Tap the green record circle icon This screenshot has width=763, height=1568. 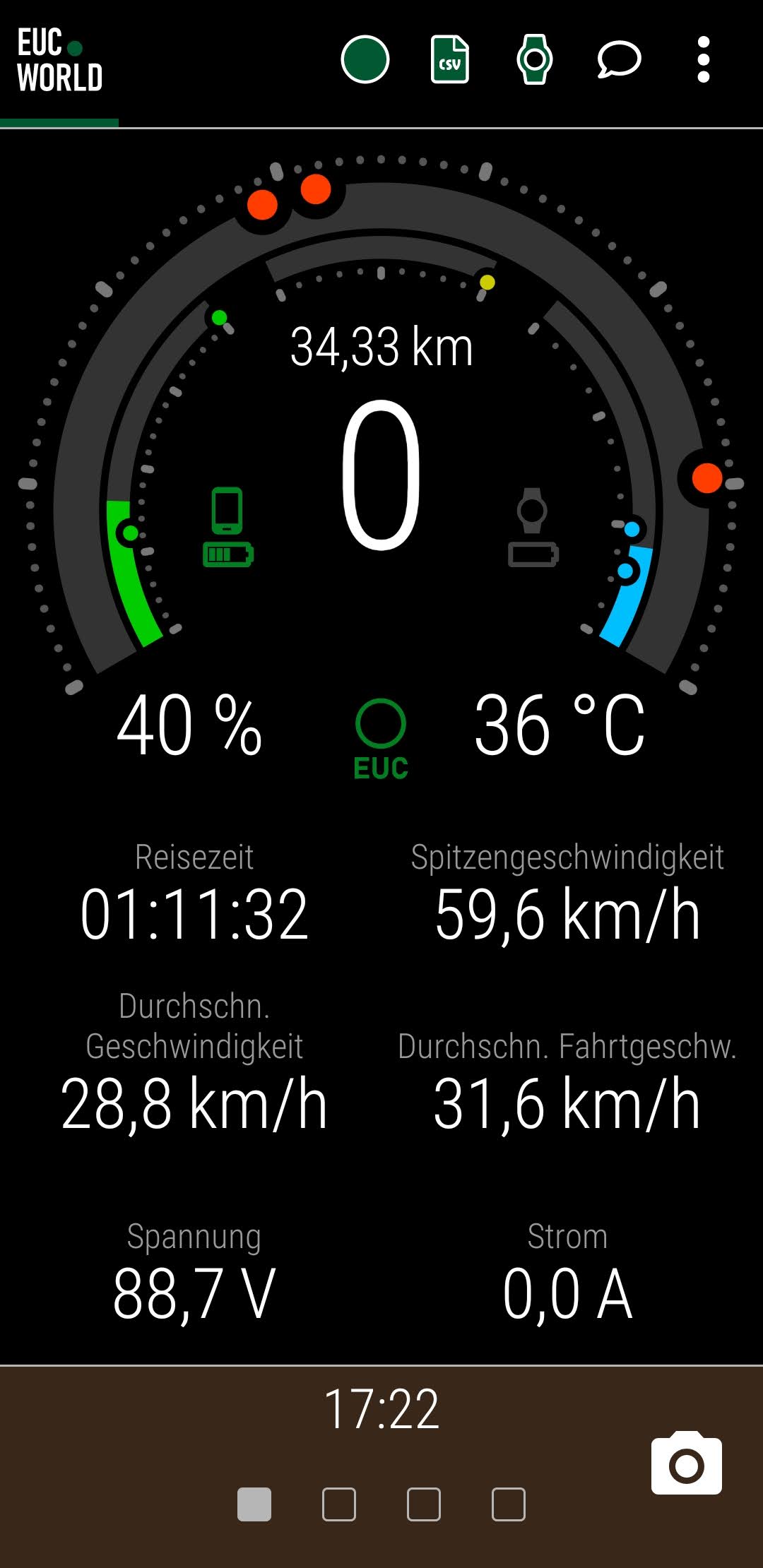coord(365,59)
